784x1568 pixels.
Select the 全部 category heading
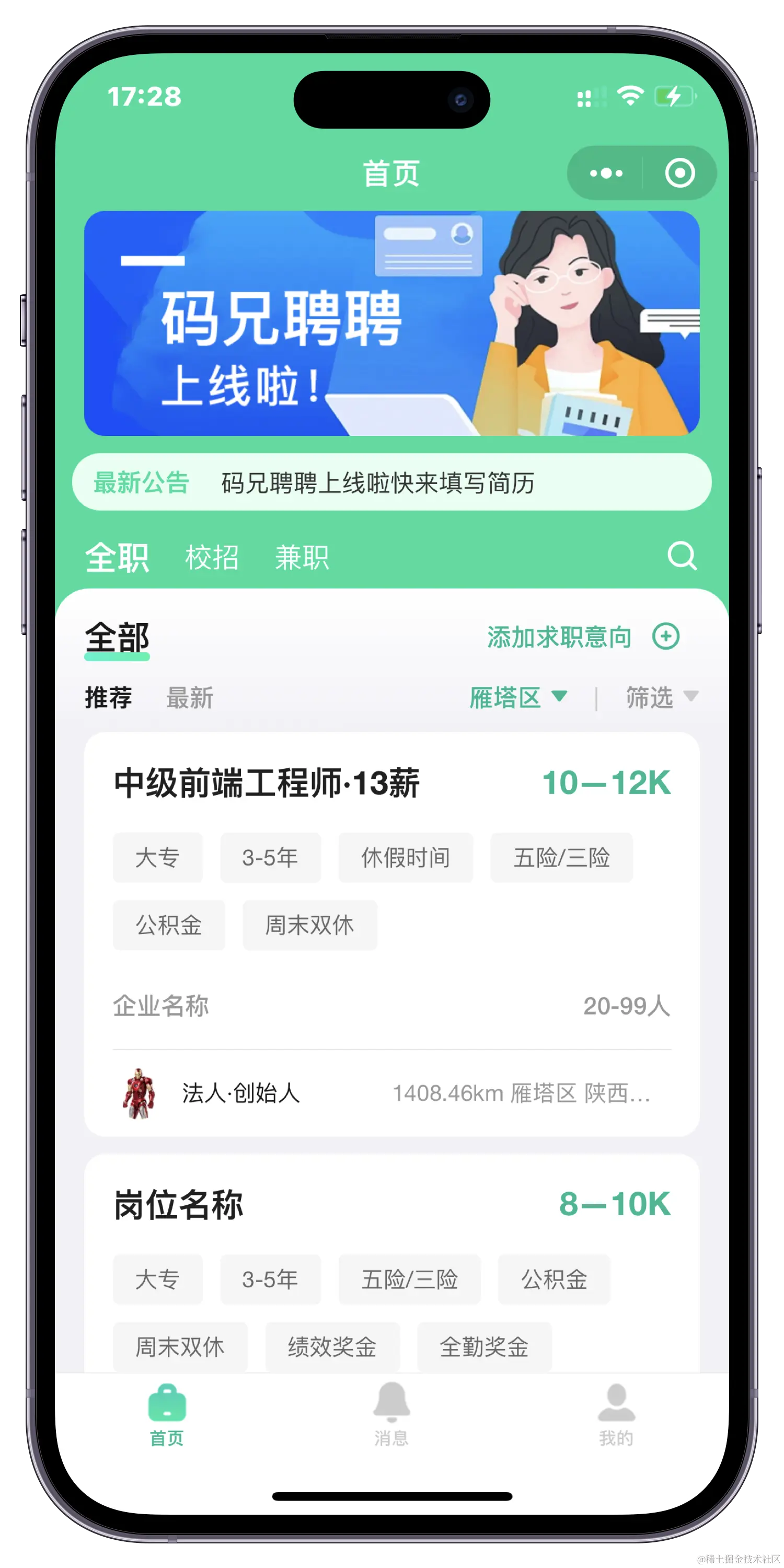(117, 638)
